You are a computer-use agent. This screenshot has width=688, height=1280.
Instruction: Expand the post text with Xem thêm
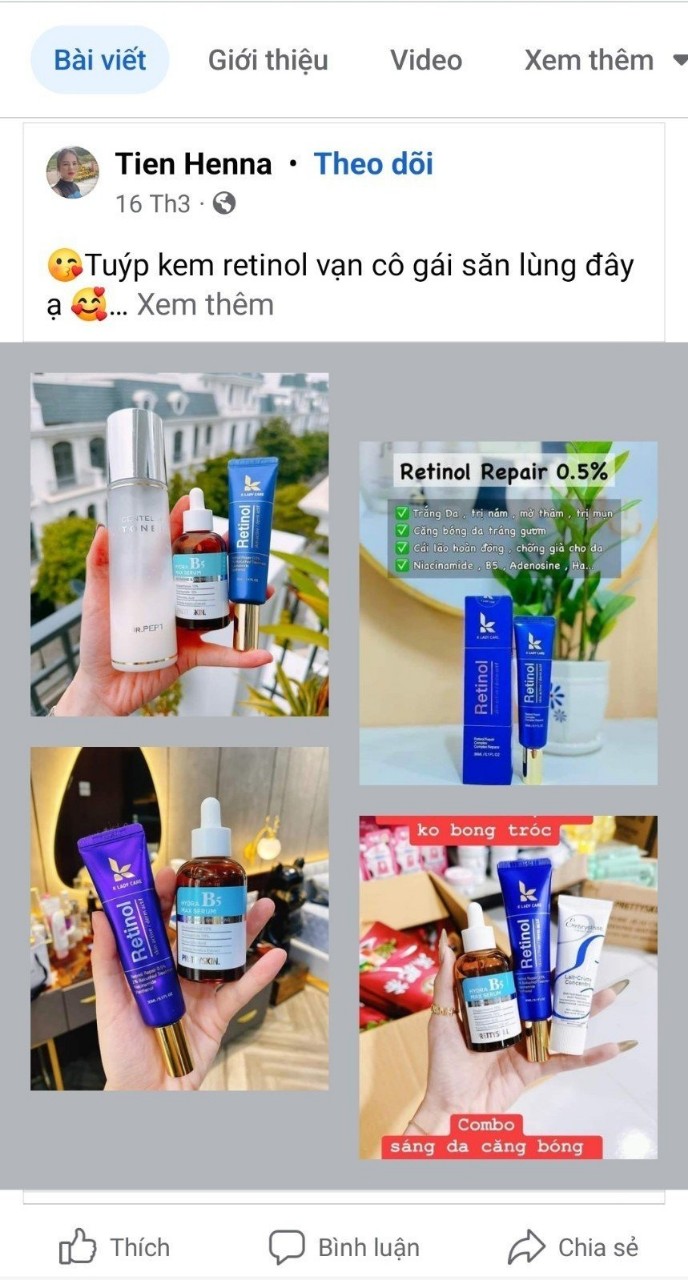click(x=205, y=304)
